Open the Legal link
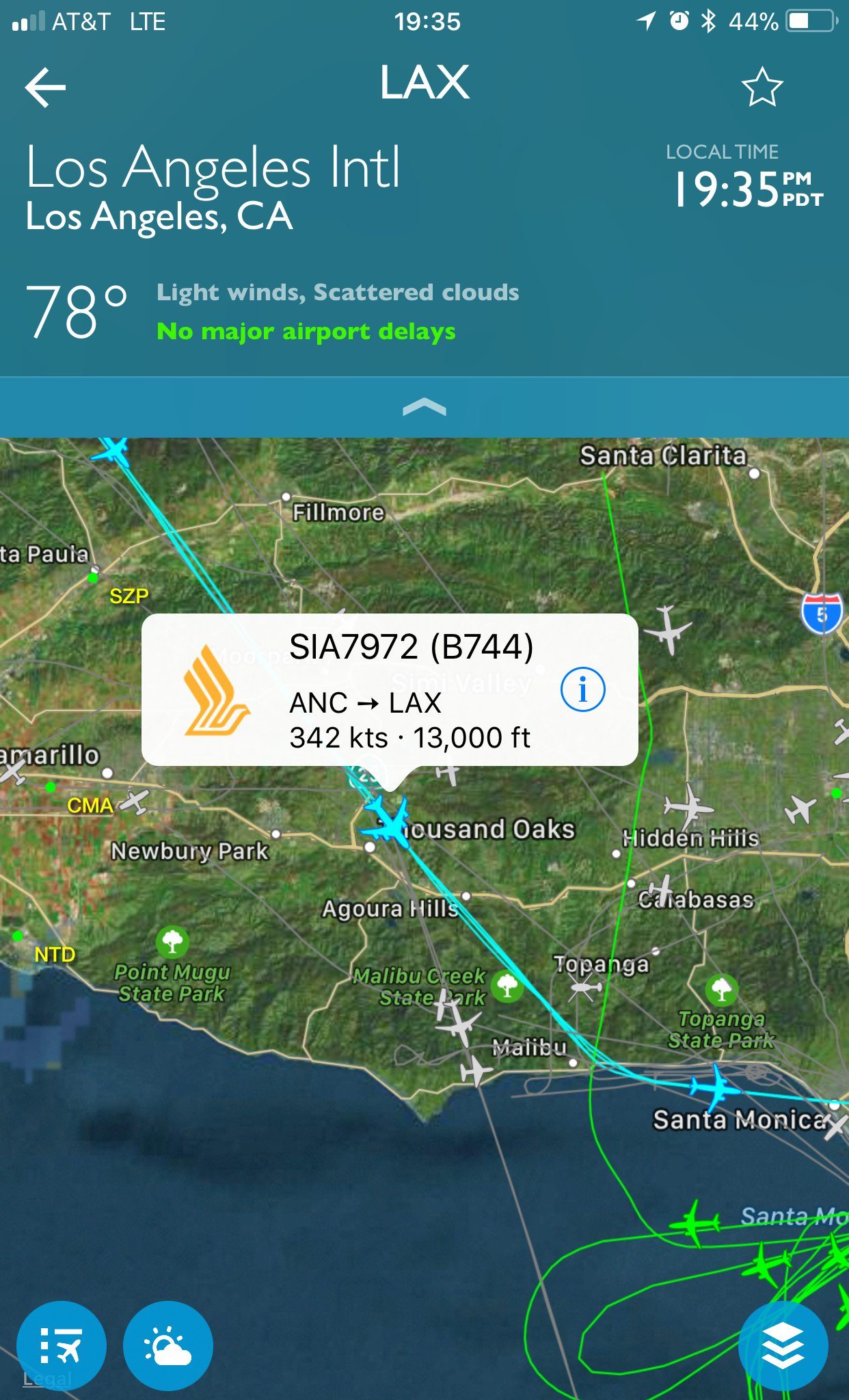The width and height of the screenshot is (849, 1400). (x=46, y=1379)
